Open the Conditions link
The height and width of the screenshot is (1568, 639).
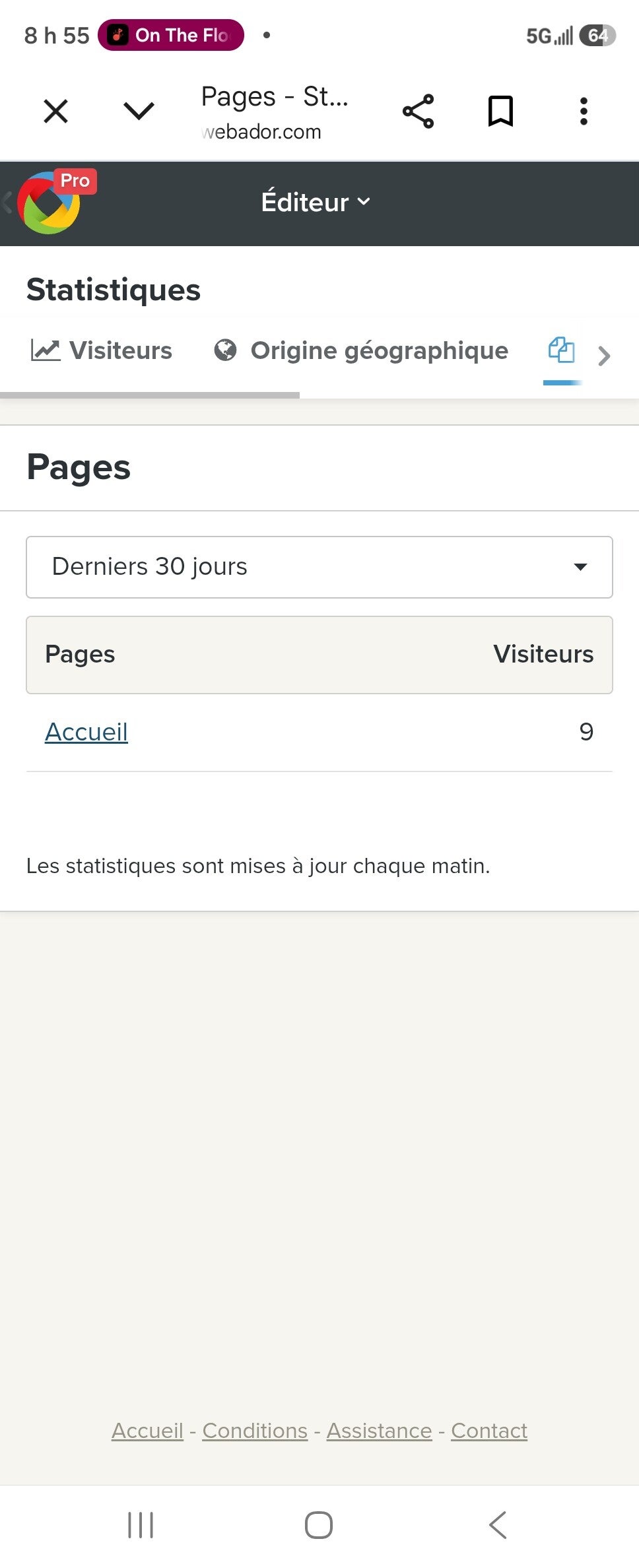(x=255, y=1430)
